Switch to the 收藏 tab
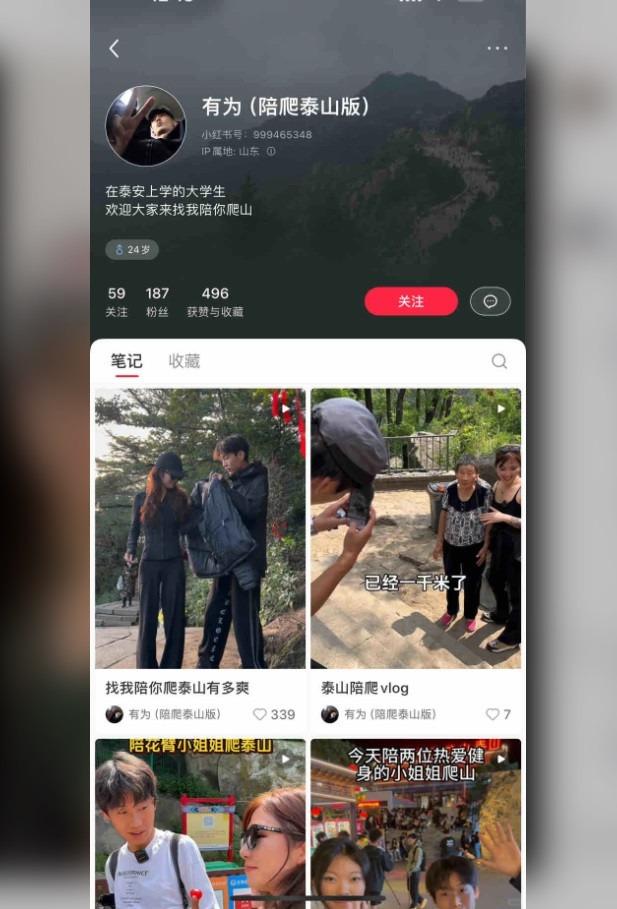617x909 pixels. point(184,362)
